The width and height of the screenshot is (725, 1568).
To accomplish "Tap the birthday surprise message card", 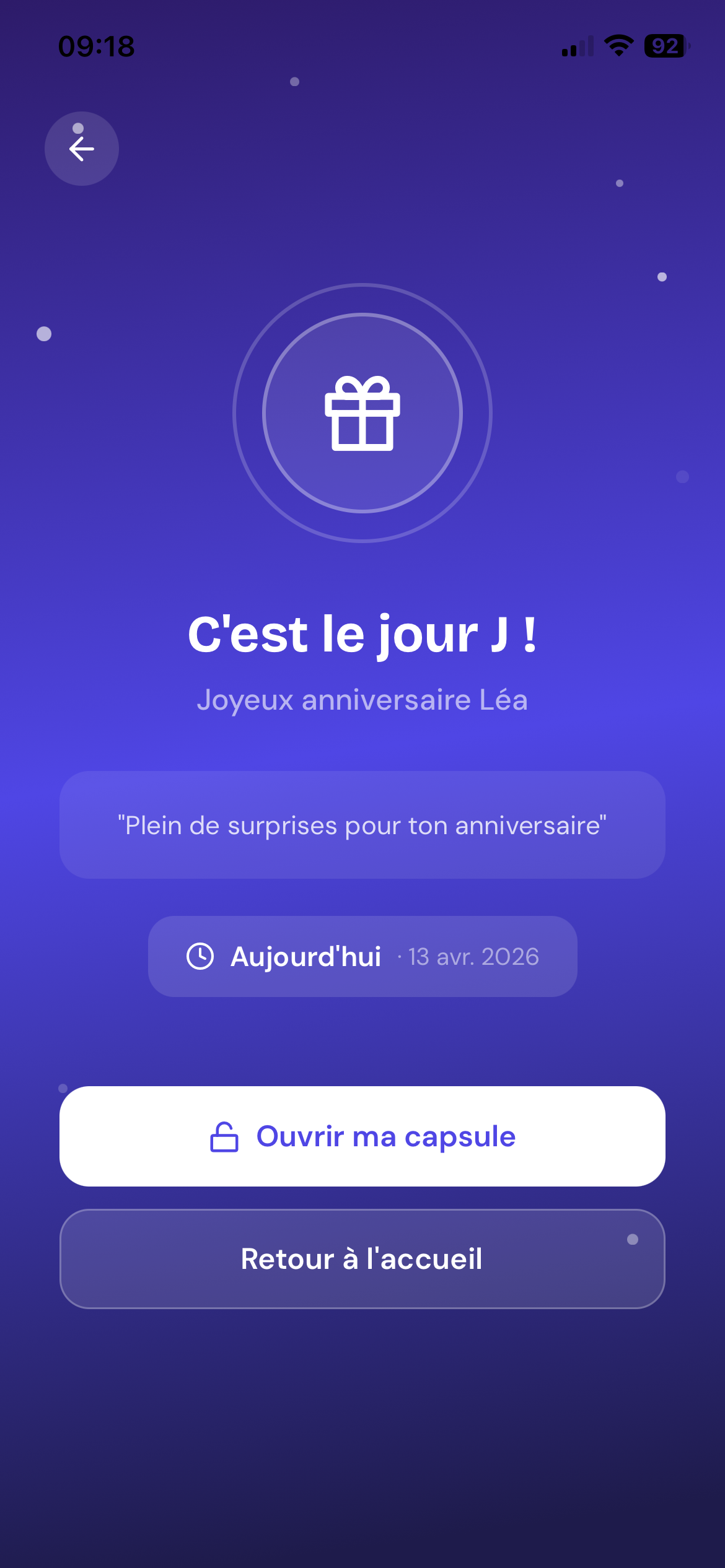I will (362, 825).
